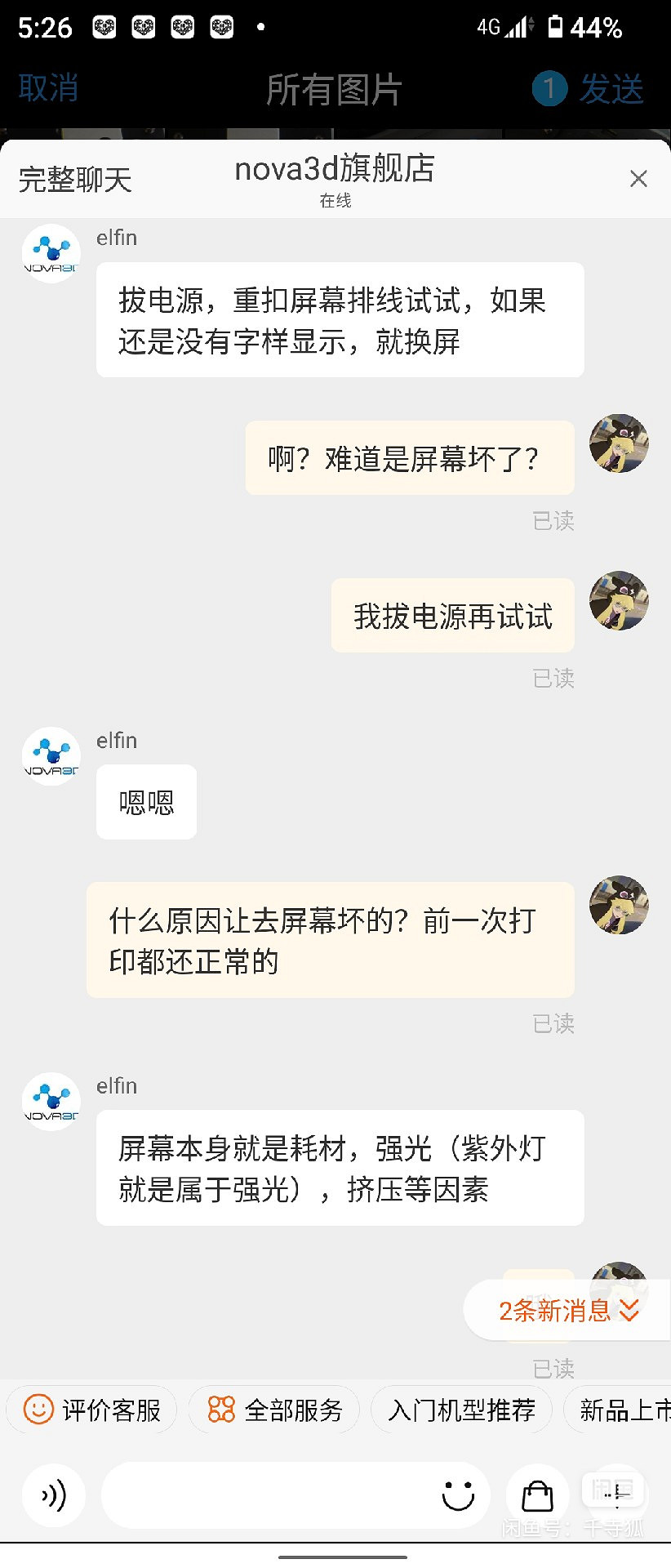Open the emoji picker smiley icon
Viewport: 671px width, 1568px height.
pos(458,1496)
